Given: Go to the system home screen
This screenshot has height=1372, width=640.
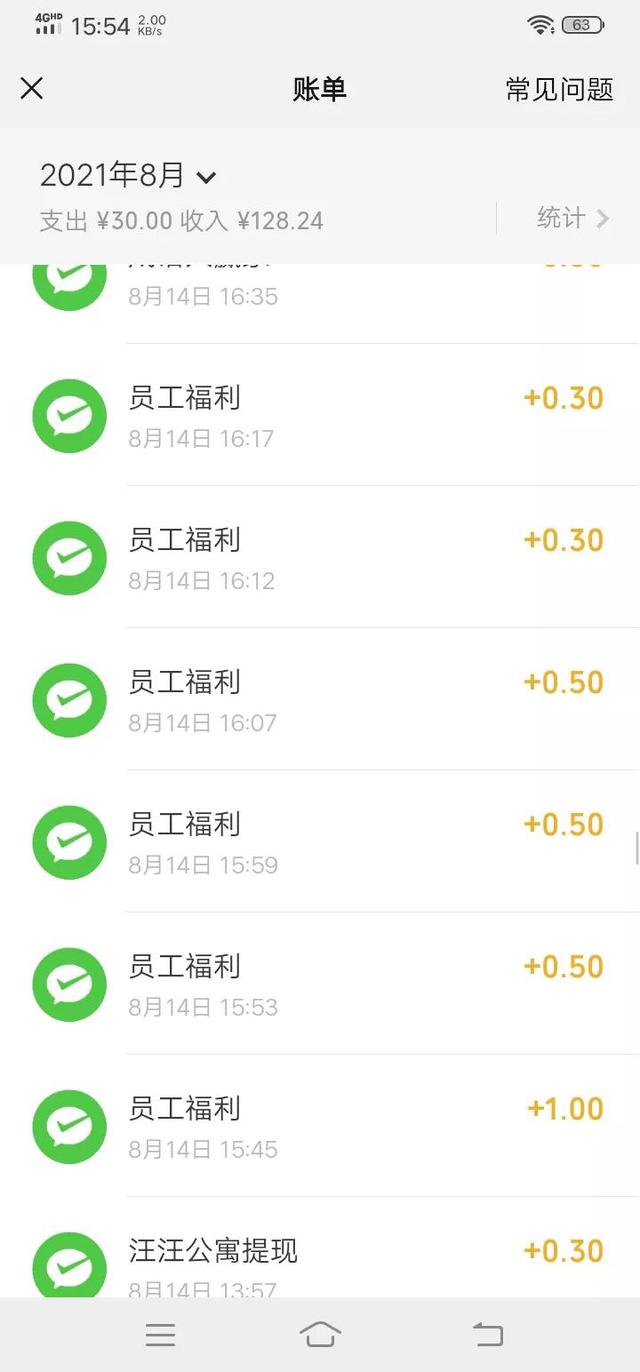Looking at the screenshot, I should [x=320, y=1334].
